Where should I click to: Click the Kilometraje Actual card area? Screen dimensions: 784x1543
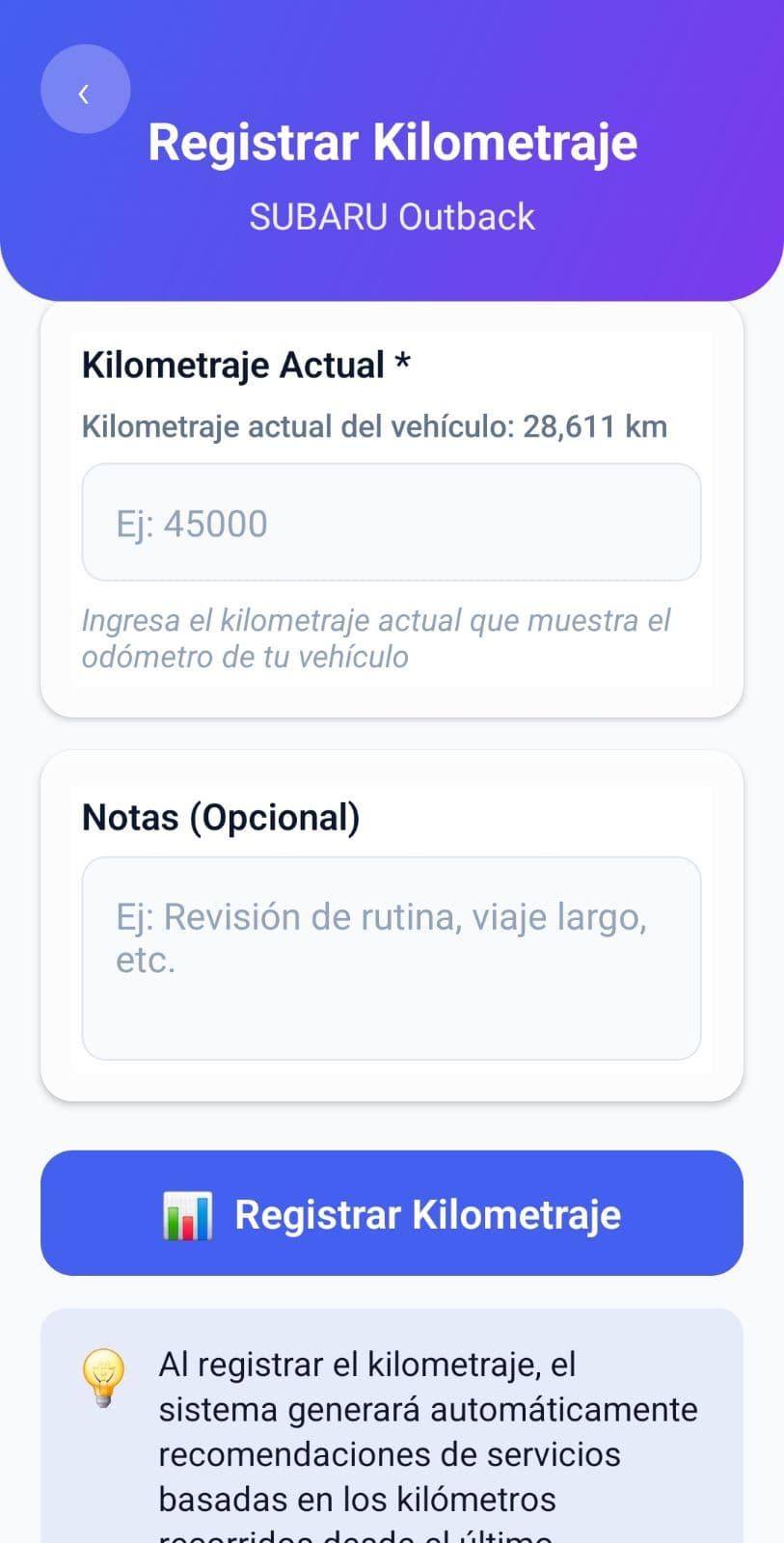(x=392, y=506)
